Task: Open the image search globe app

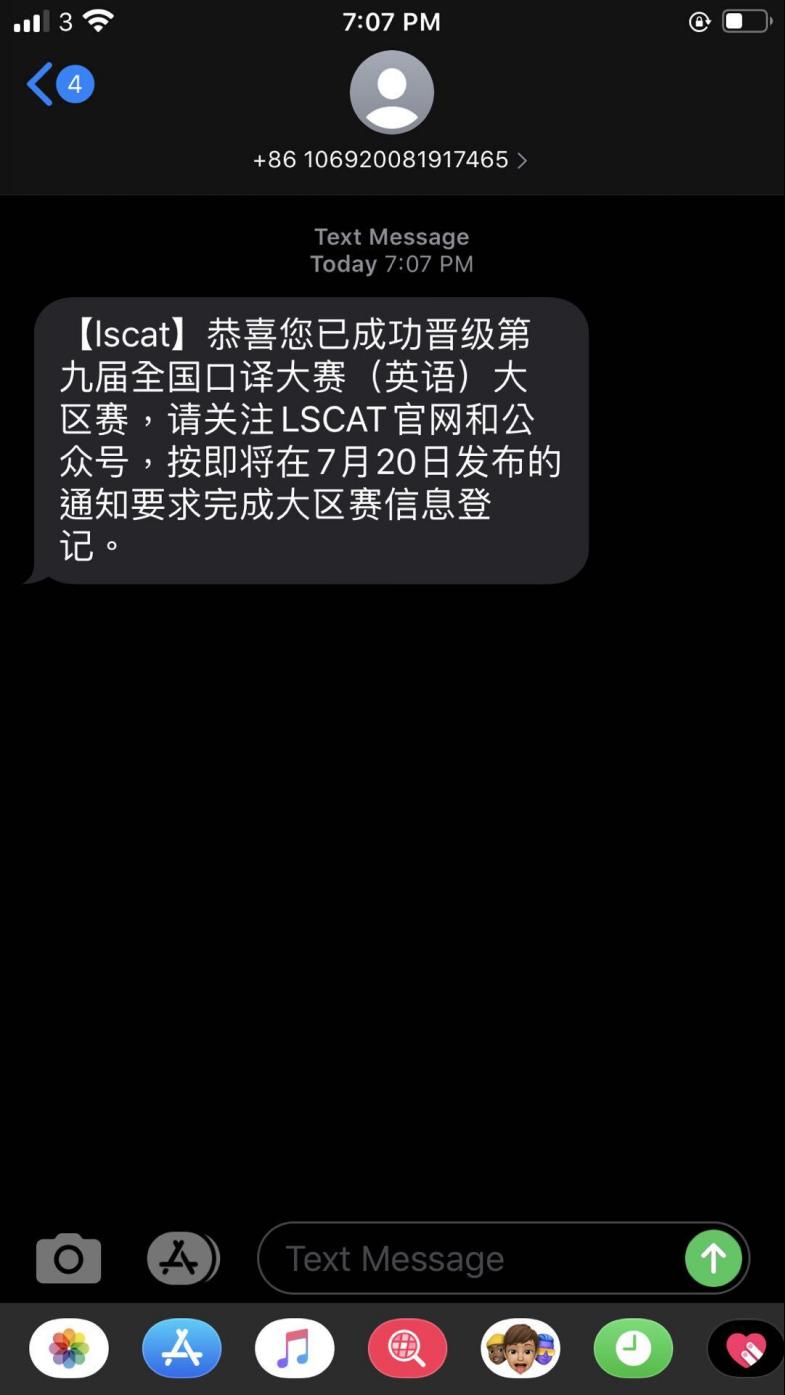Action: [407, 1349]
